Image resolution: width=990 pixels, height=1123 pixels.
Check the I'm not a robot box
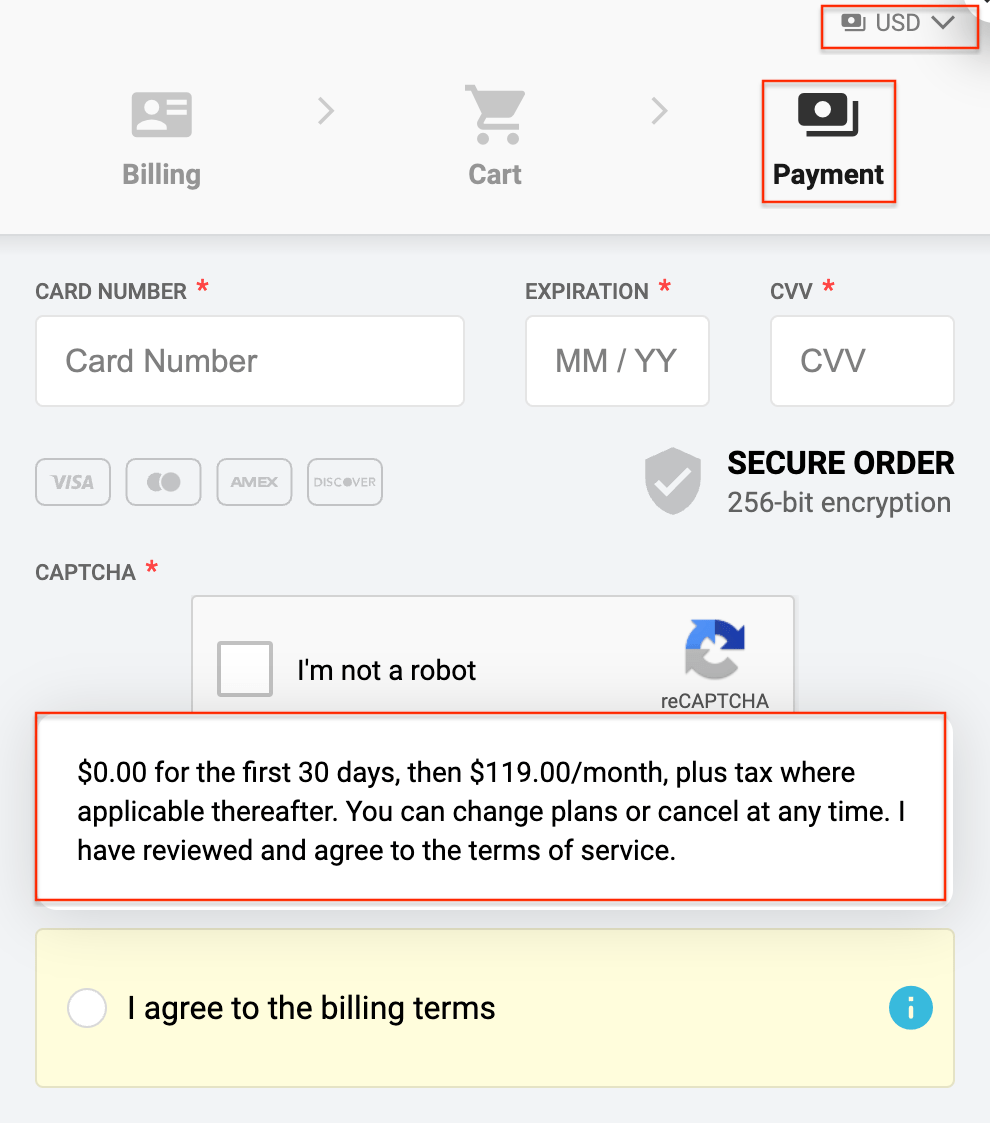245,669
